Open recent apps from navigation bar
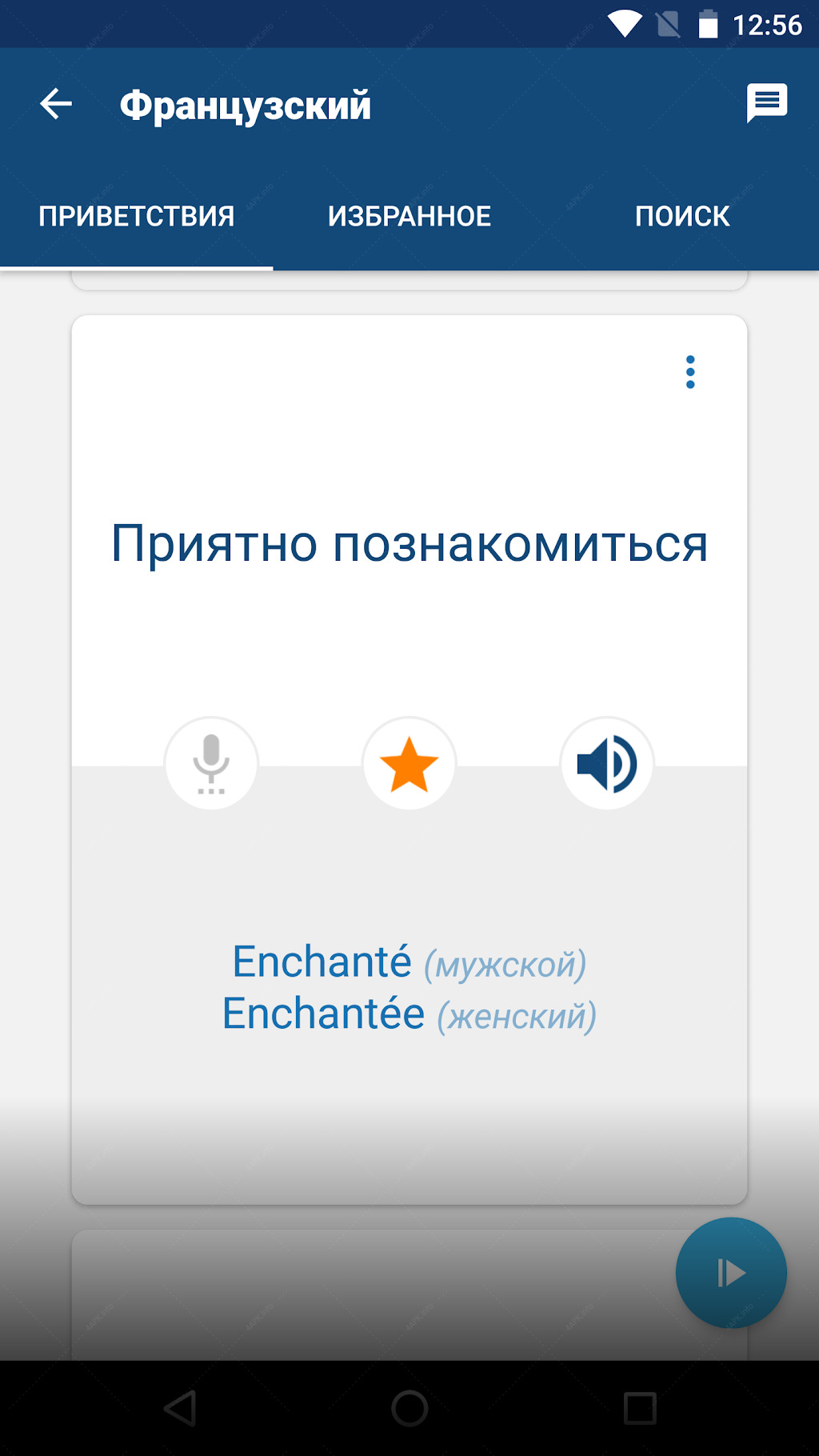Screen dimensions: 819x1456 [640, 1408]
